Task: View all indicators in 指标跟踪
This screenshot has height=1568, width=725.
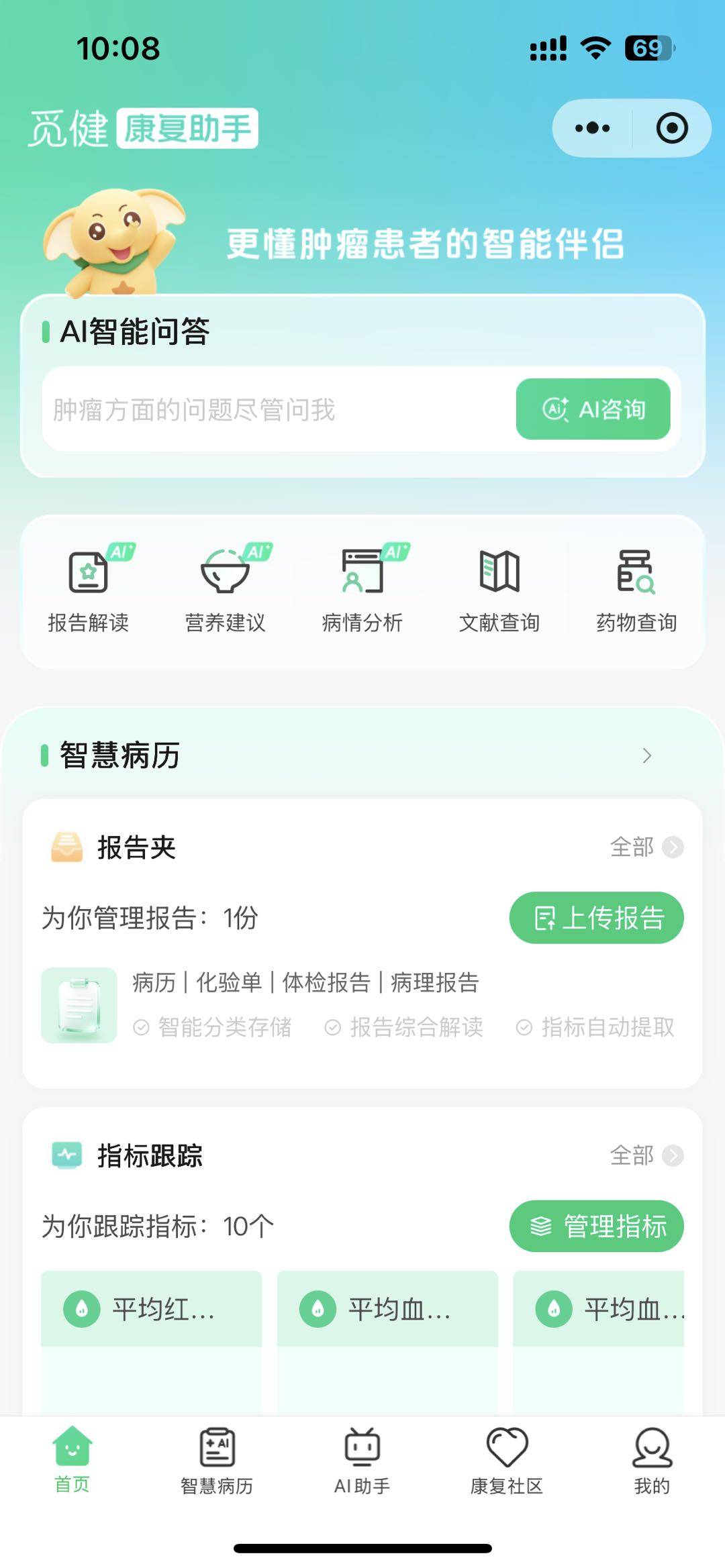Action: tap(646, 1155)
